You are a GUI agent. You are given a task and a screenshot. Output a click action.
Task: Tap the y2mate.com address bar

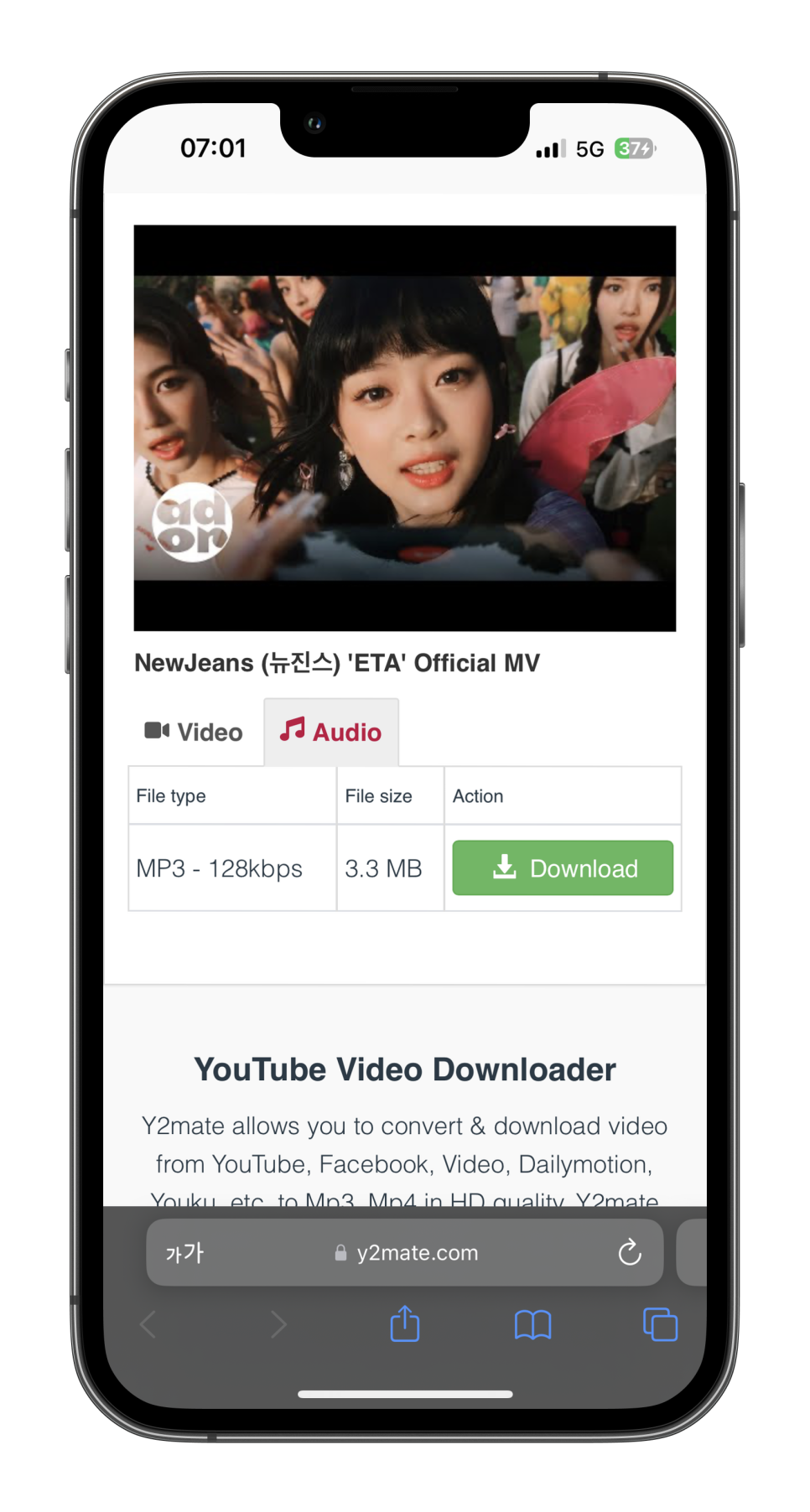click(x=405, y=1252)
